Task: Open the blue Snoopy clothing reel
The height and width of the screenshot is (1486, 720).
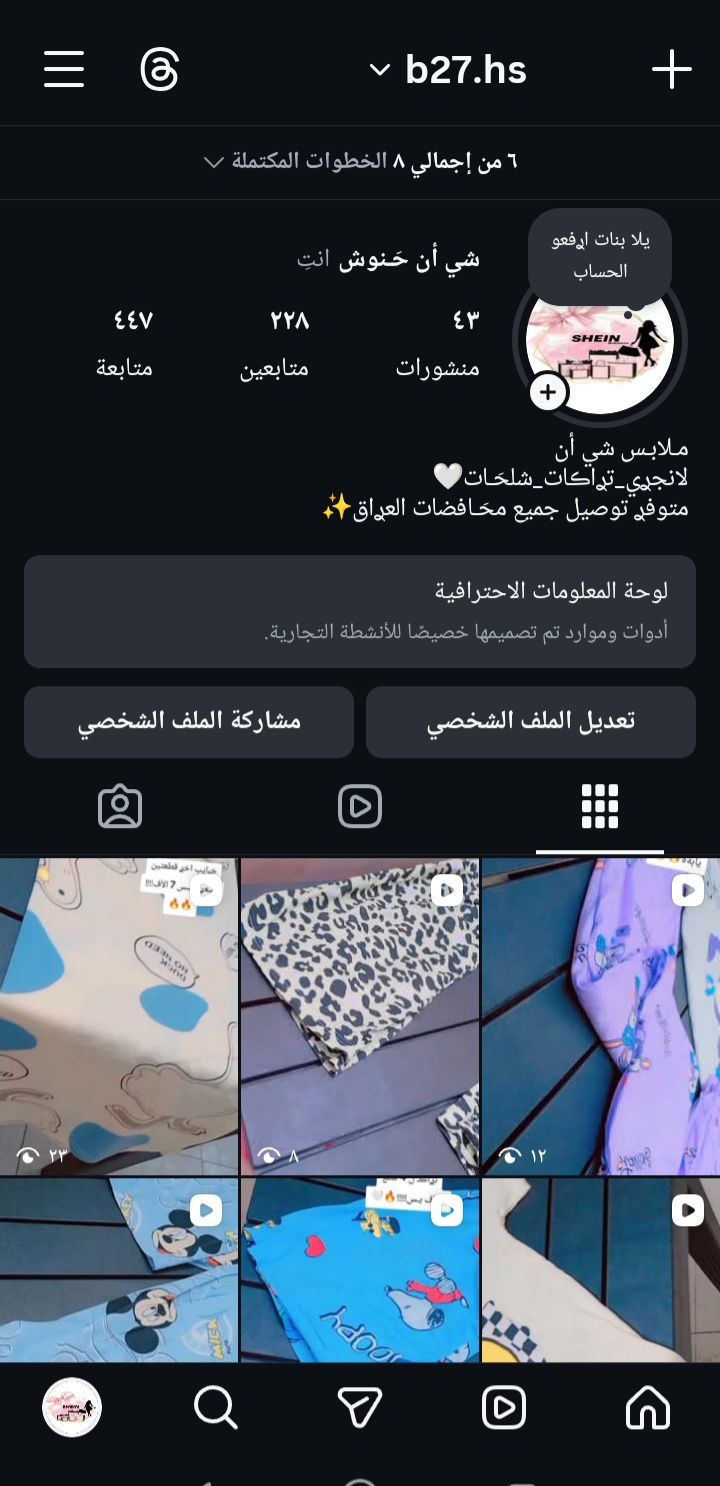Action: tap(360, 1270)
